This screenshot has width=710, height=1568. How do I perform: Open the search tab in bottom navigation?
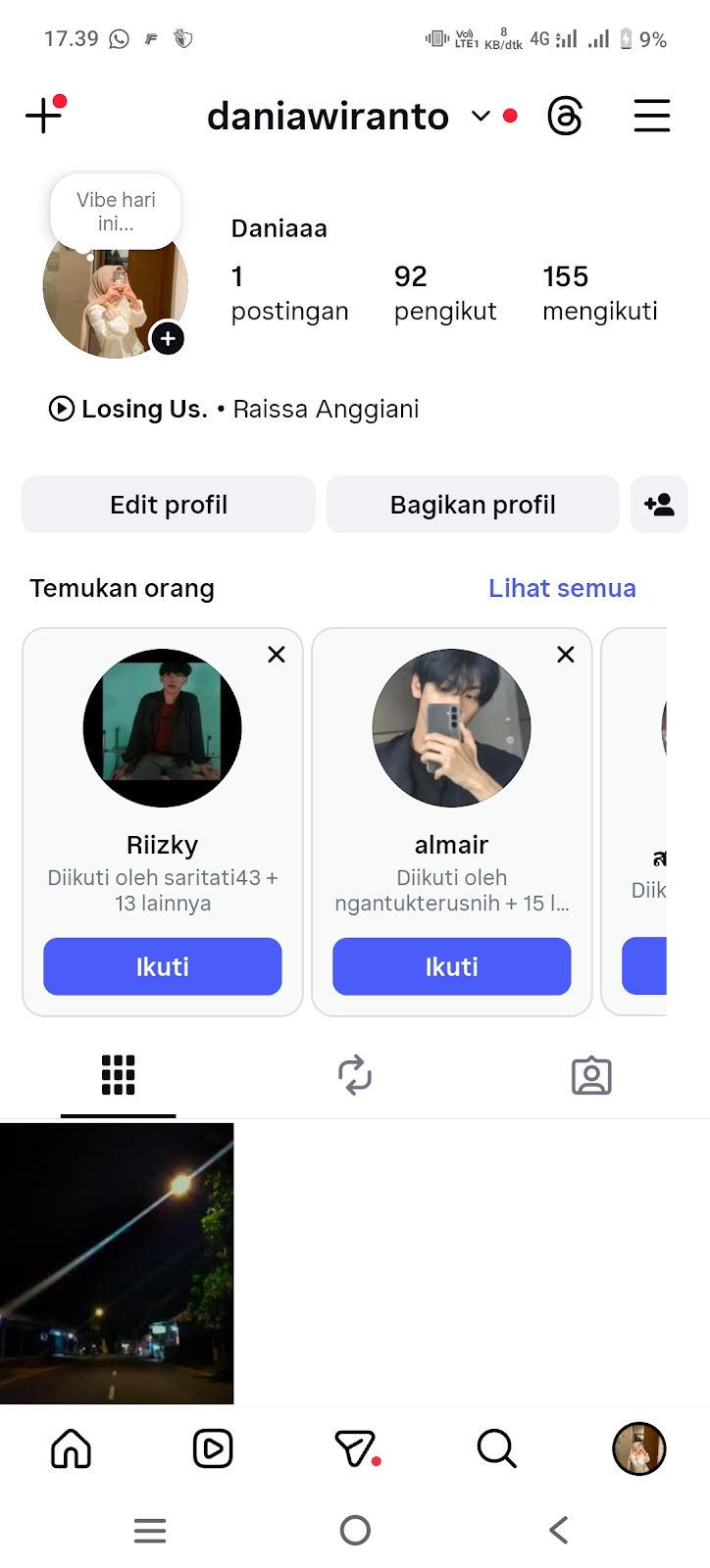point(496,1448)
